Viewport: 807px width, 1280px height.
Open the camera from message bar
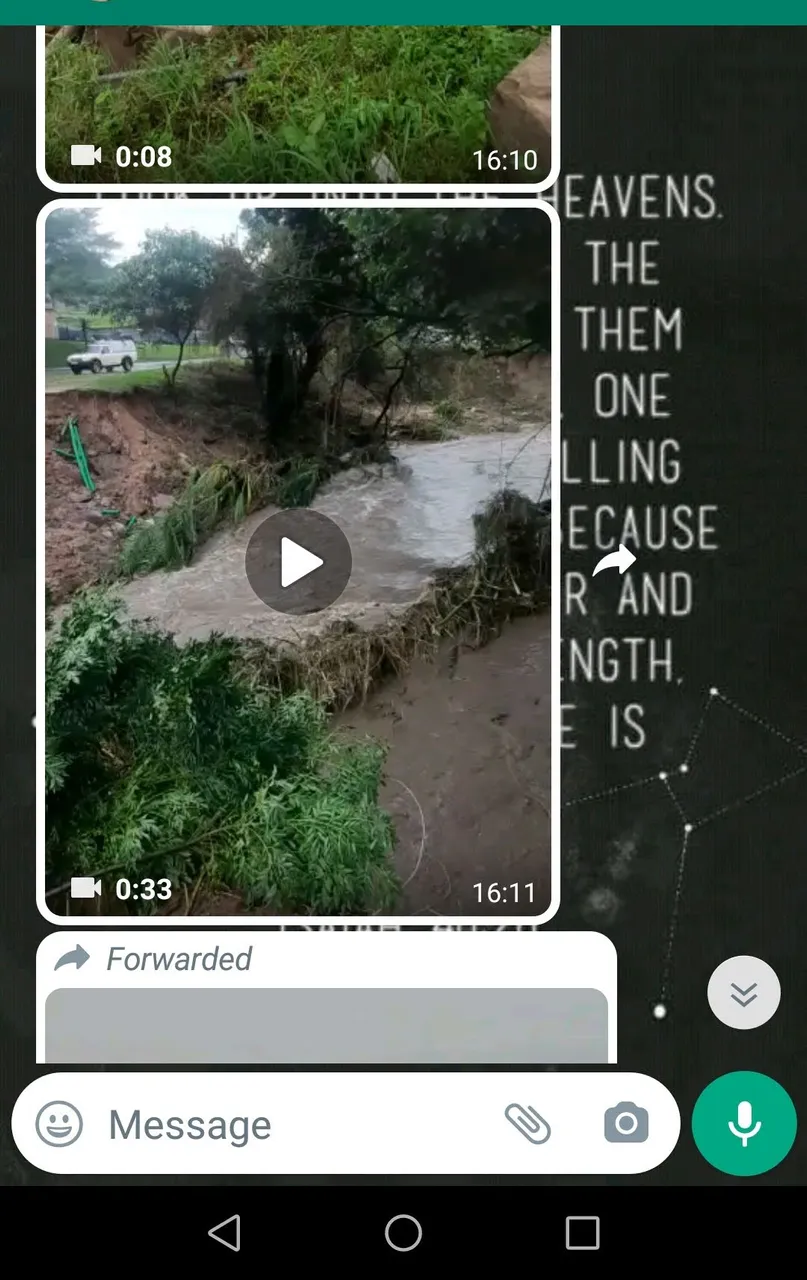(x=626, y=1124)
